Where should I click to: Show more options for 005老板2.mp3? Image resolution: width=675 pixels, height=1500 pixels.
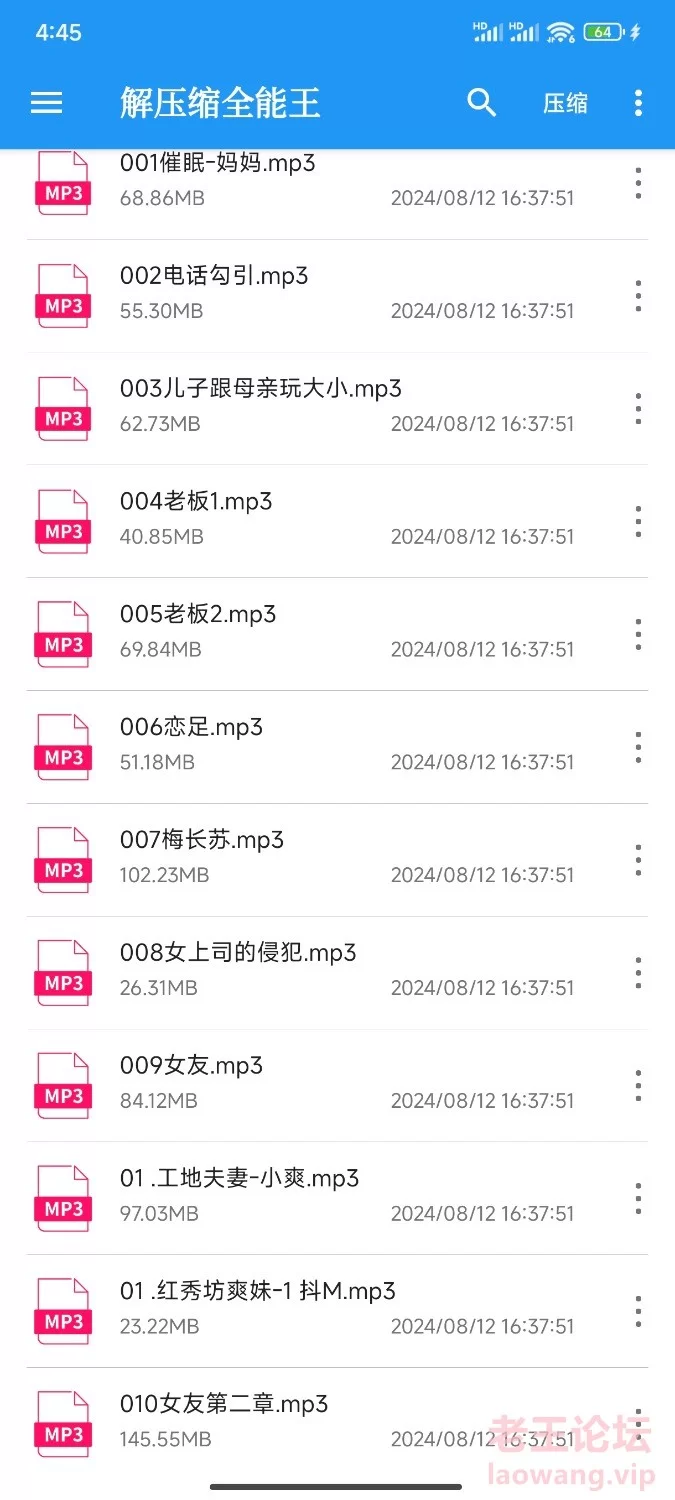[638, 634]
